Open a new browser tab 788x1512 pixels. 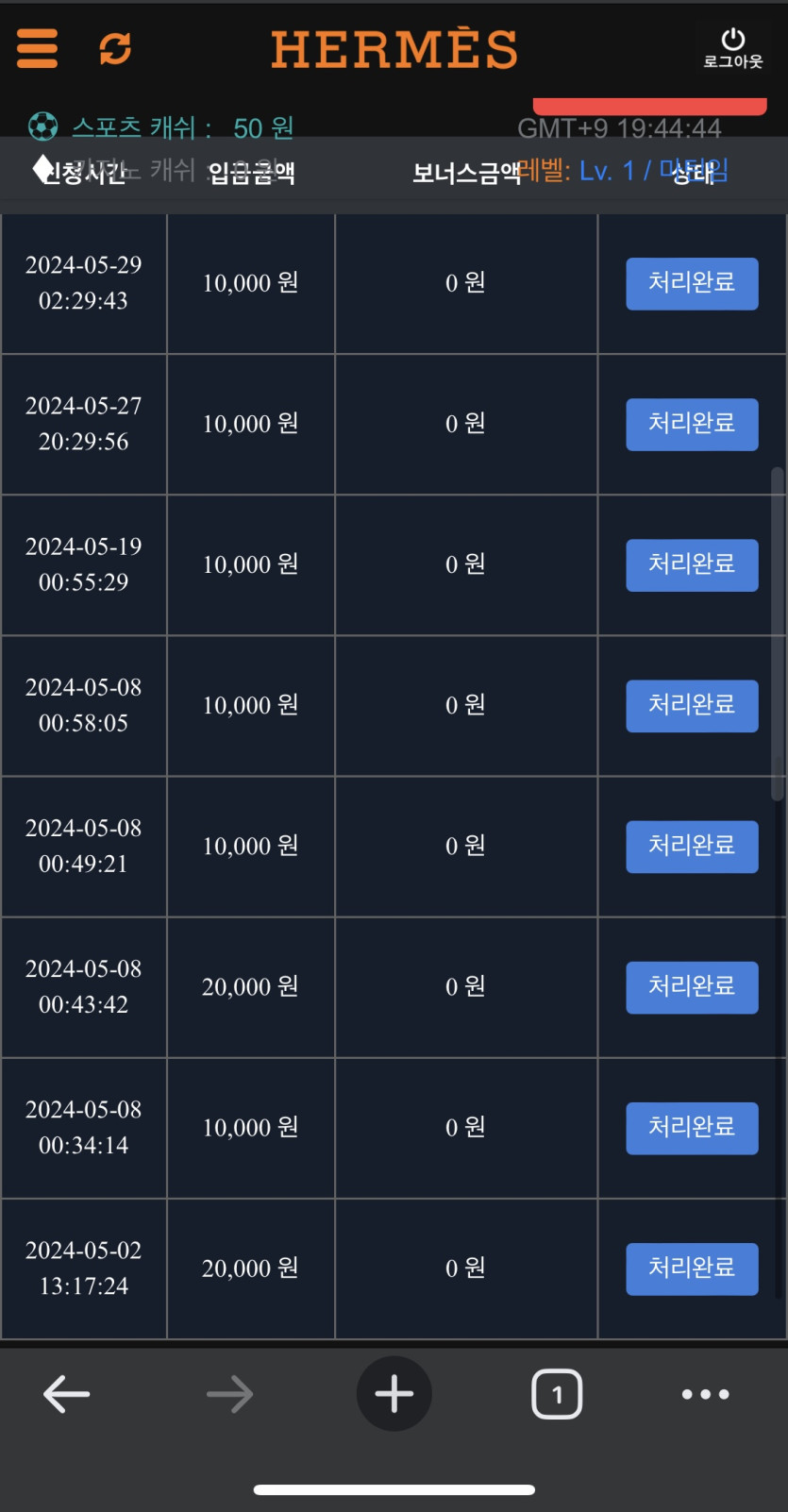pyautogui.click(x=394, y=1393)
